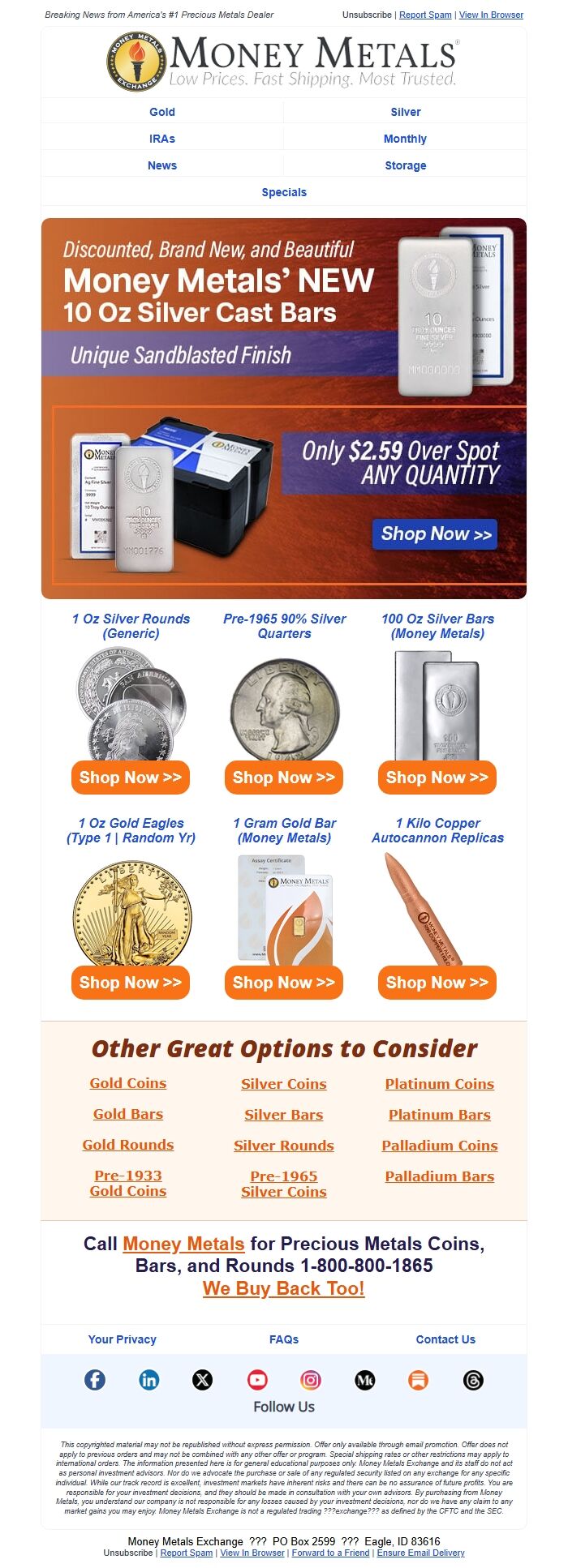Image resolution: width=568 pixels, height=1568 pixels.
Task: Tap View In Browser in the header
Action: coord(491,15)
